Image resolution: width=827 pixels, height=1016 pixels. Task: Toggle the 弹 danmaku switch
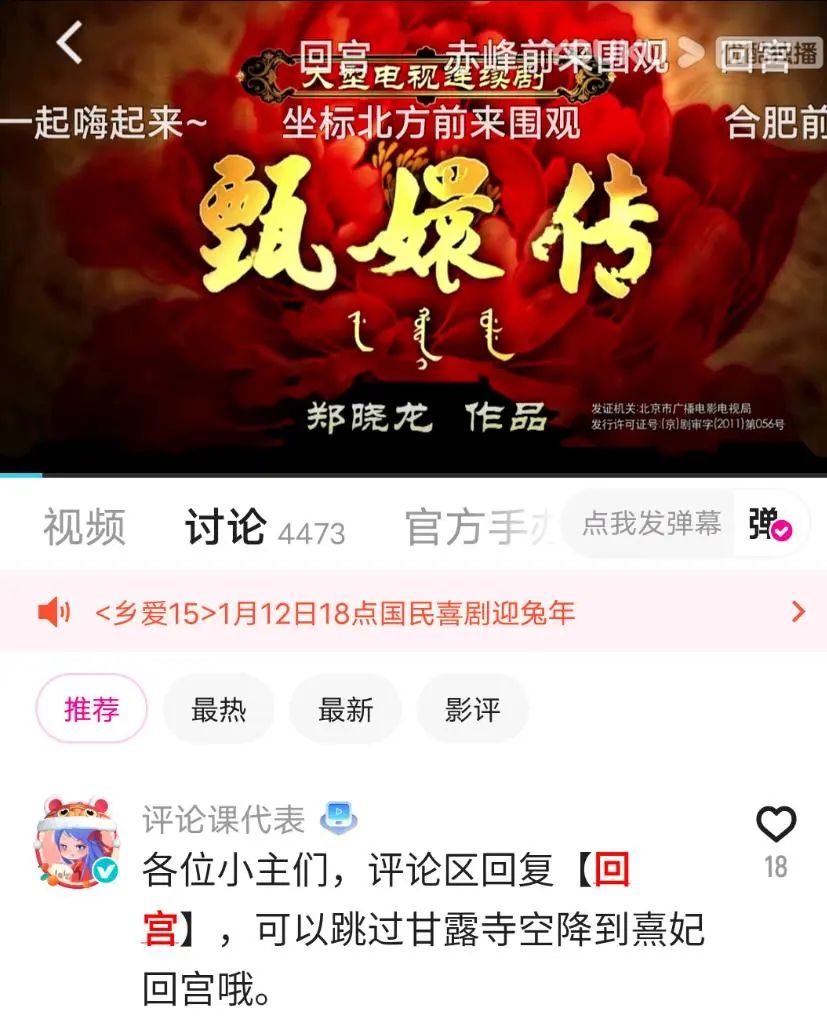point(770,524)
